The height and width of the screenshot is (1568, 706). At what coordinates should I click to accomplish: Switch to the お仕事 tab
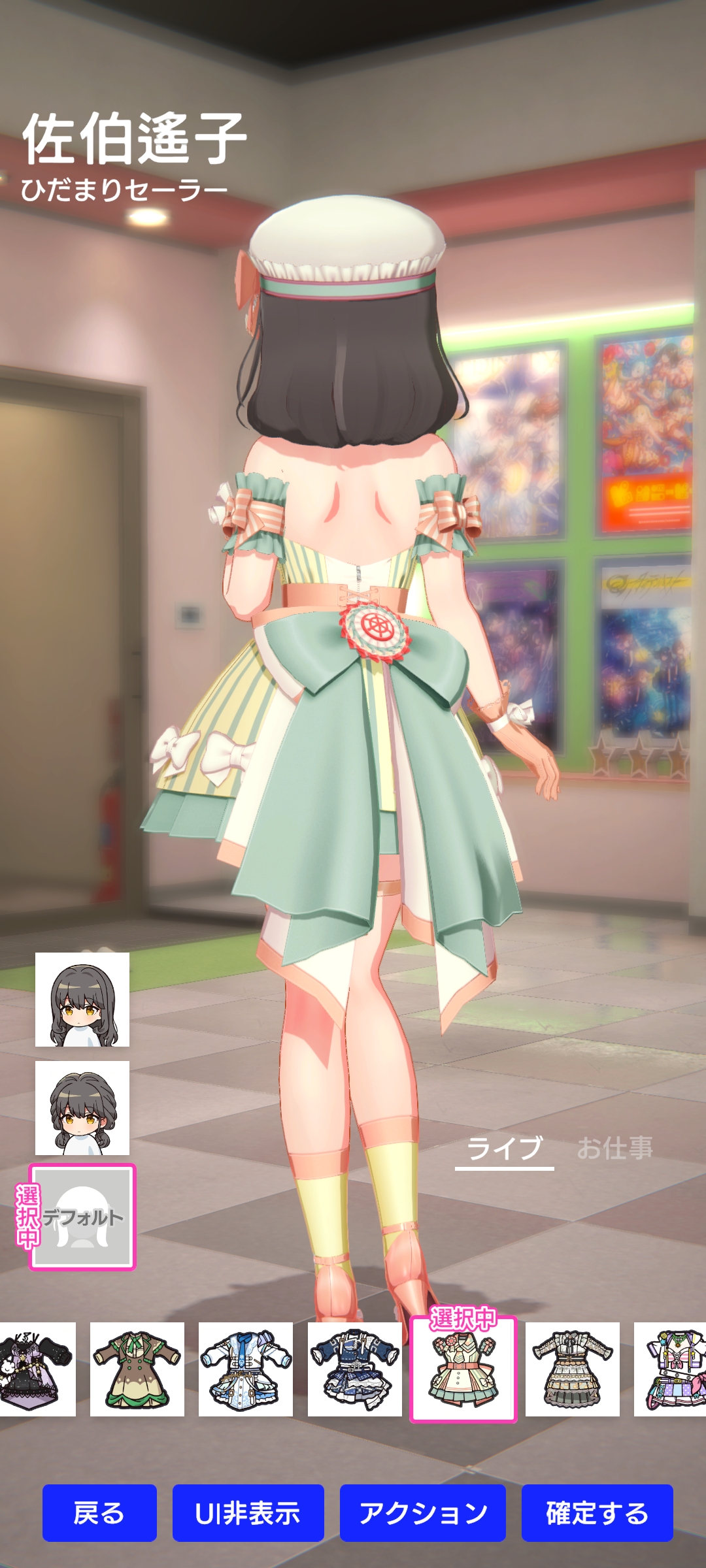point(614,1148)
